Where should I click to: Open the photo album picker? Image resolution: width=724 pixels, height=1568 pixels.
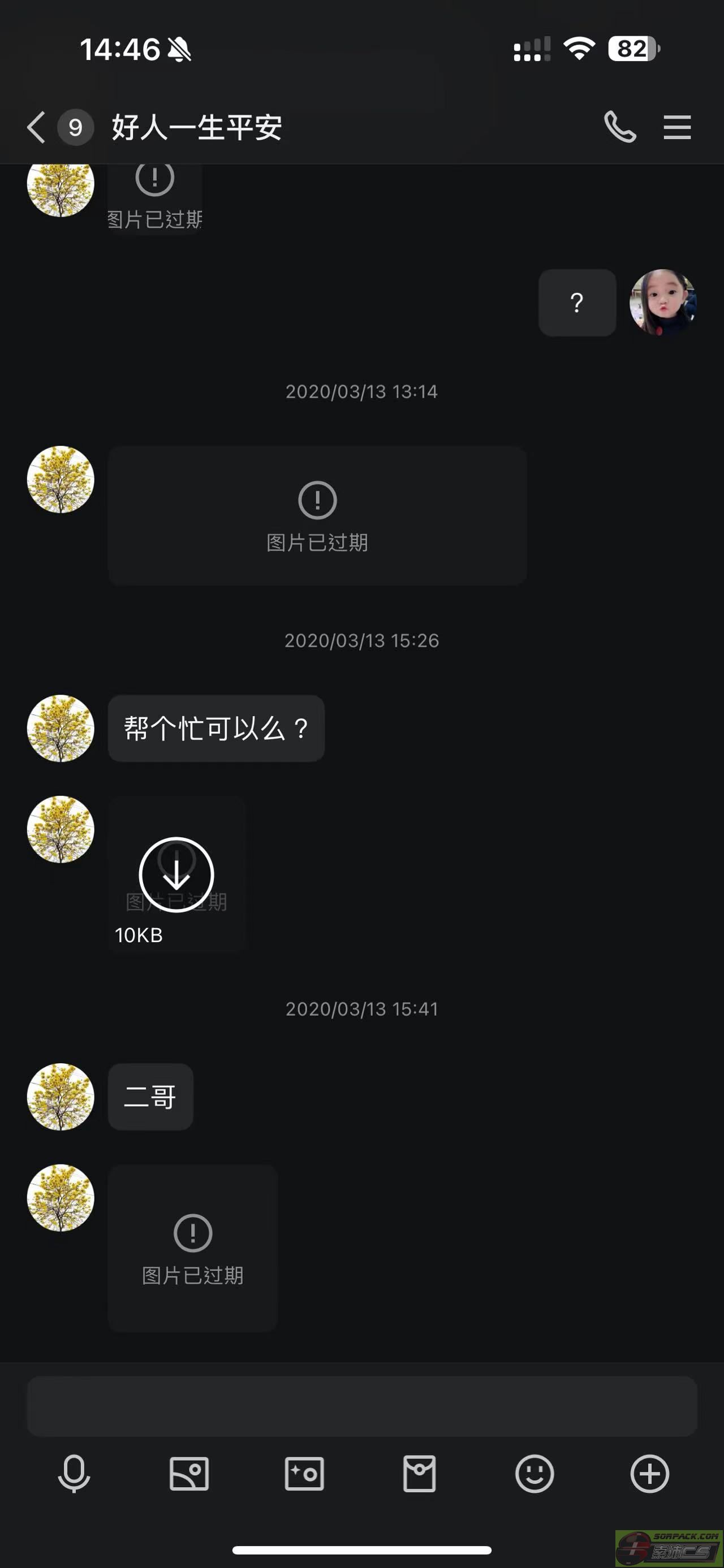[189, 1474]
